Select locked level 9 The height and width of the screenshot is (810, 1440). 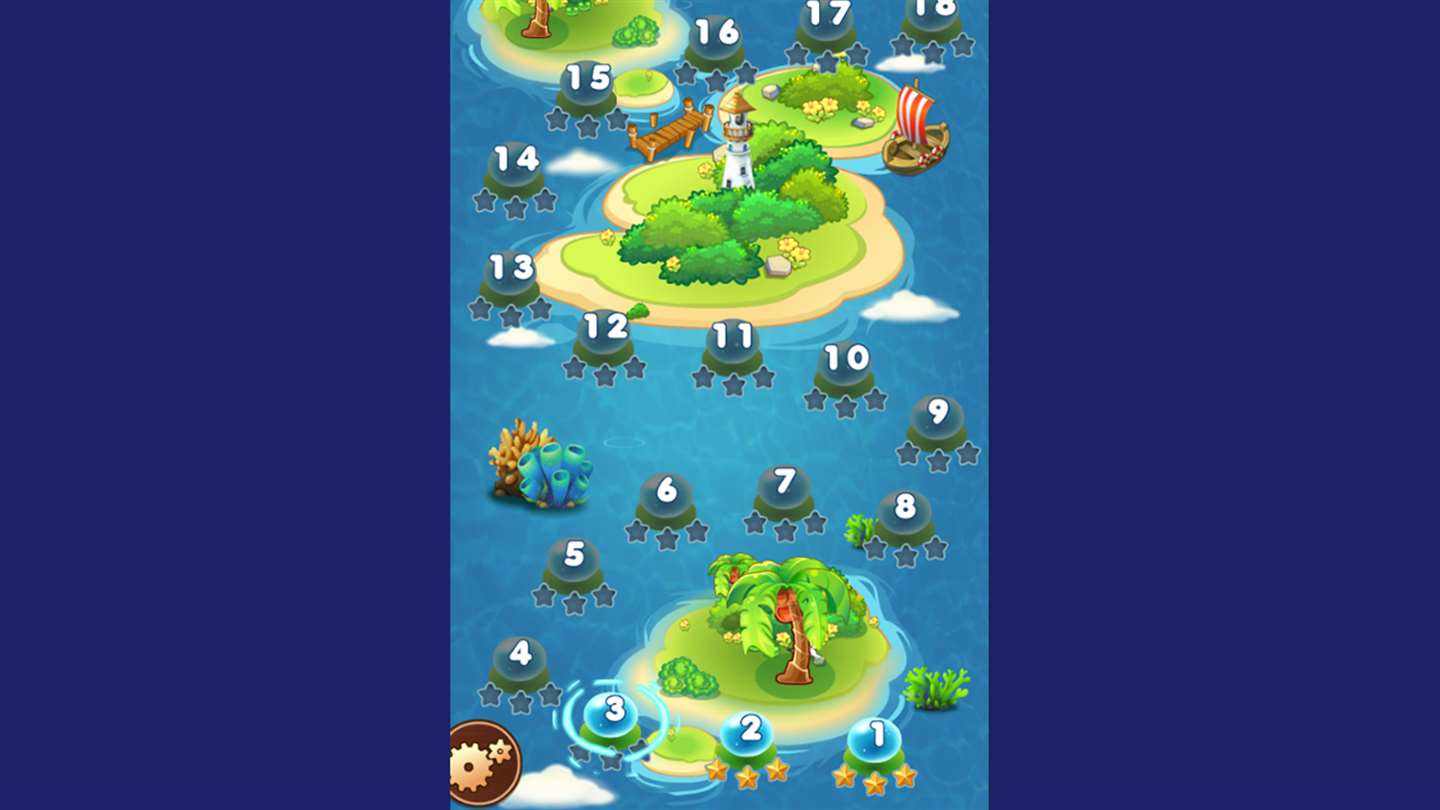point(937,417)
